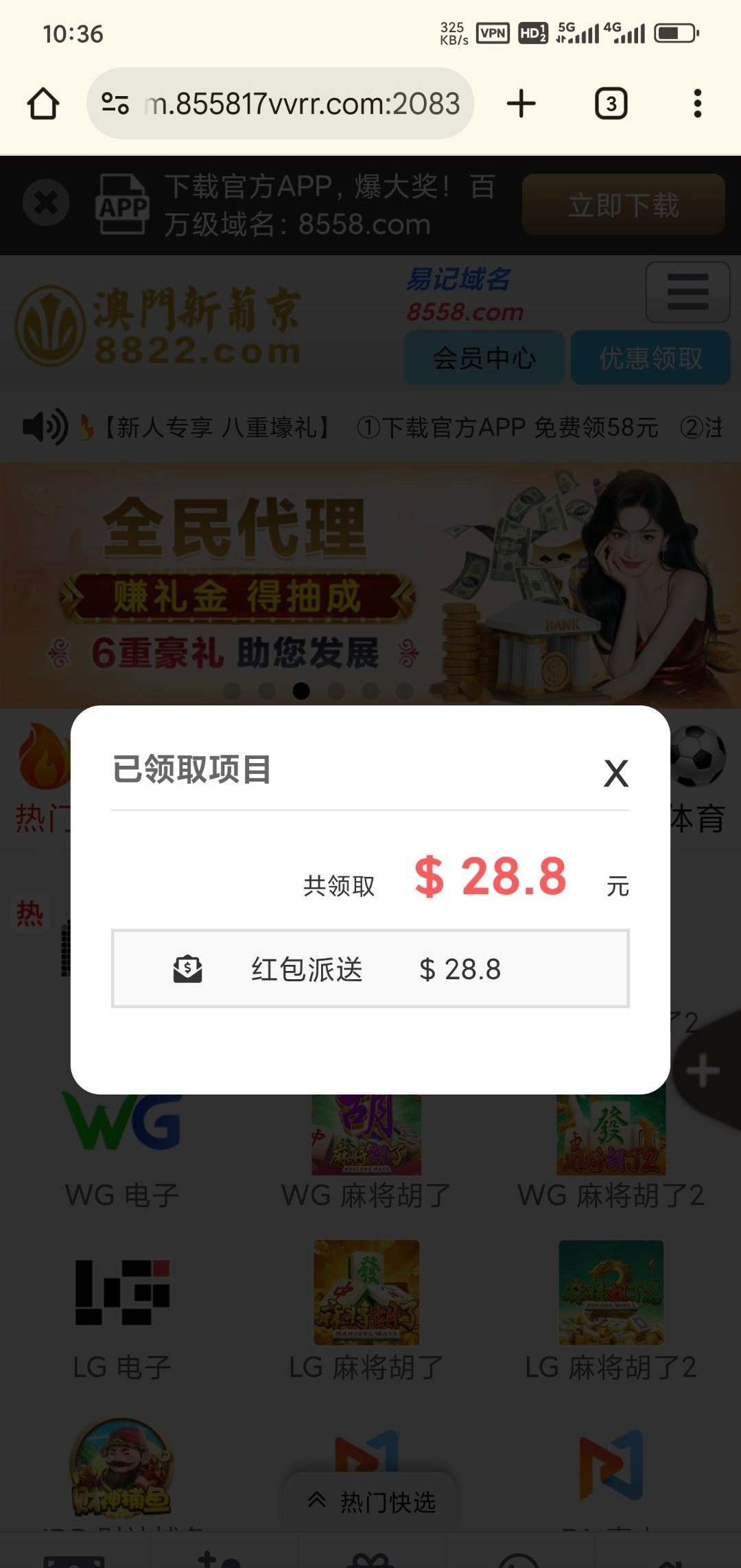View the open tabs switcher
Viewport: 741px width, 1568px height.
(611, 104)
